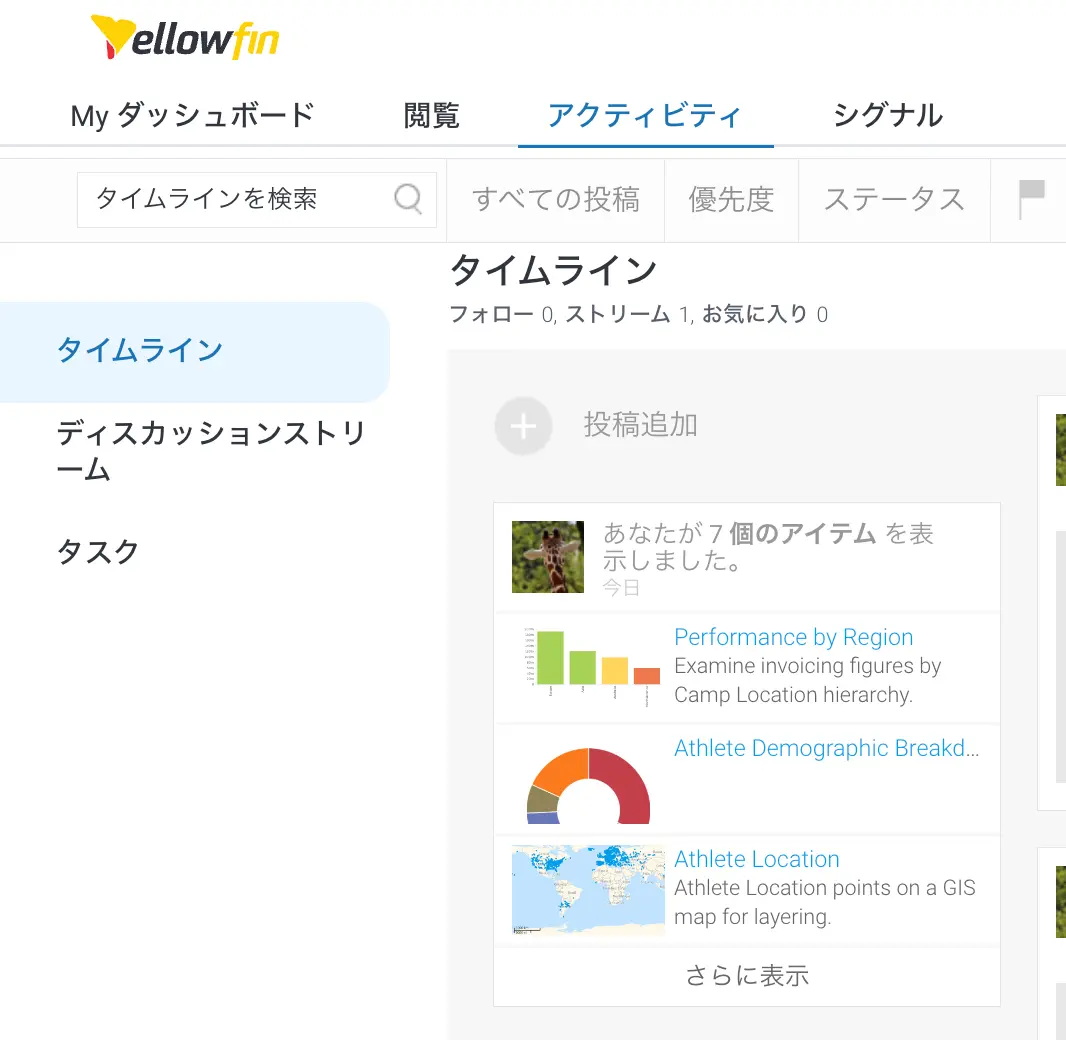This screenshot has width=1066, height=1040.
Task: Go to the シグナル tab
Action: 887,115
